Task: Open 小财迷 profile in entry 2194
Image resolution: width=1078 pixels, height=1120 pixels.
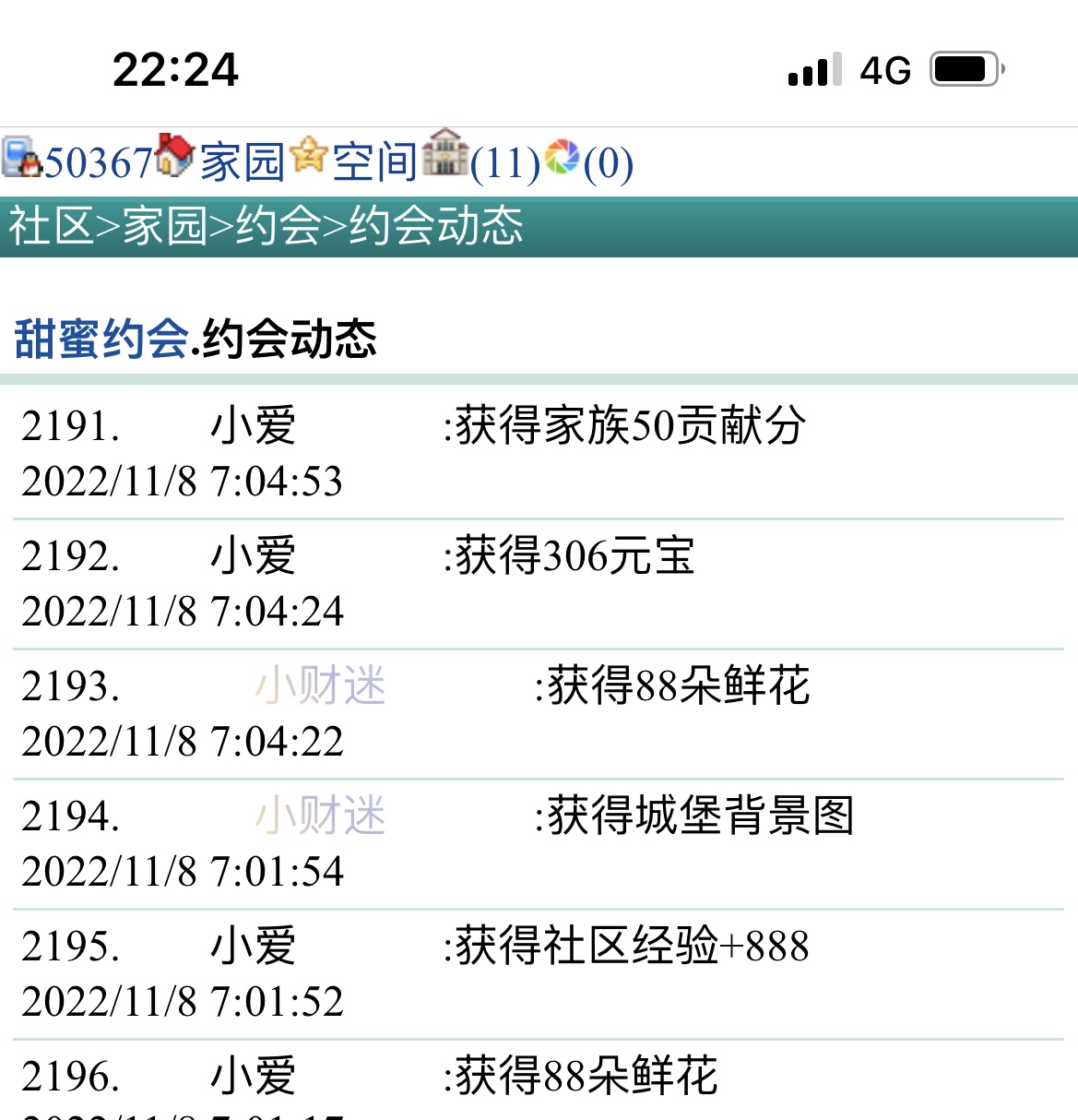Action: [320, 816]
